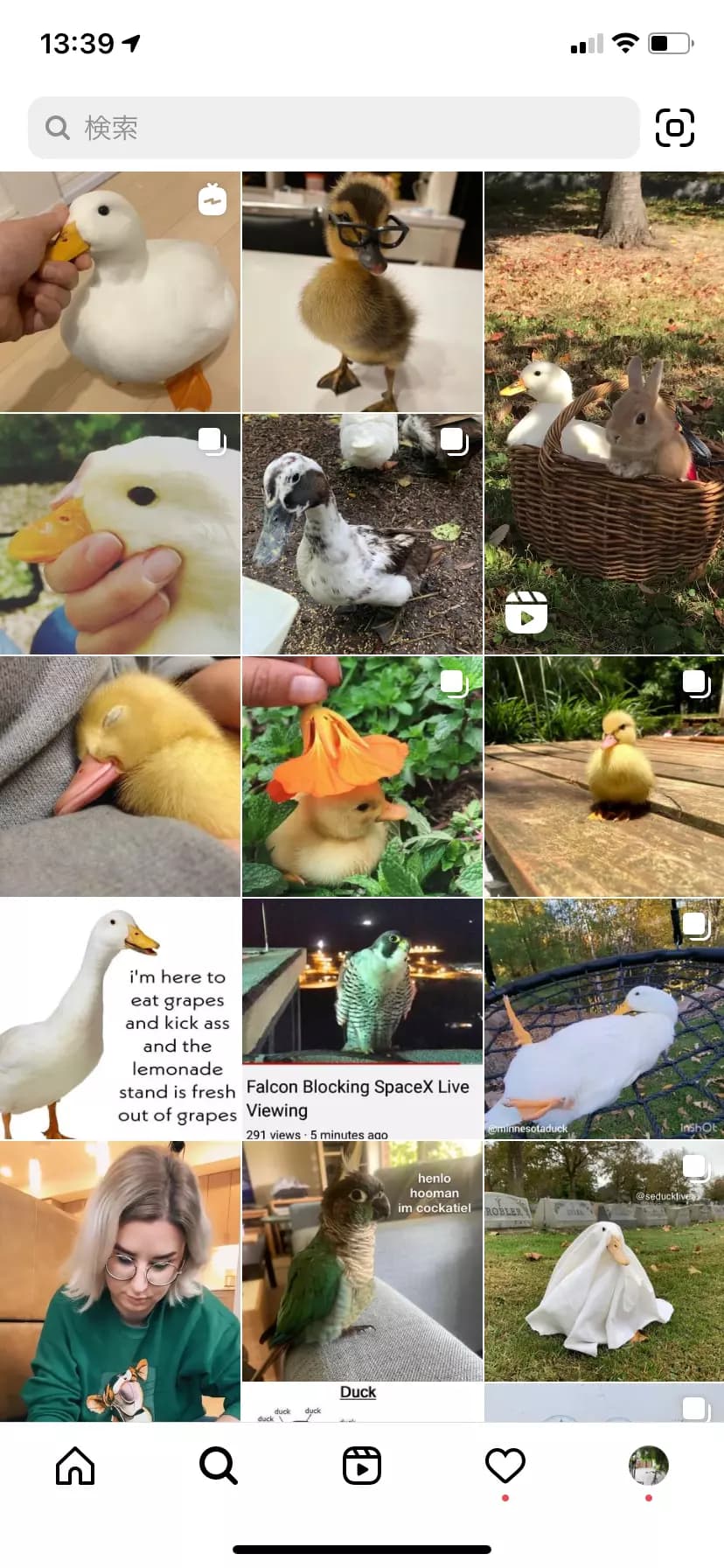Open the woman in green sweater post
This screenshot has width=724, height=1568.
[120, 1277]
